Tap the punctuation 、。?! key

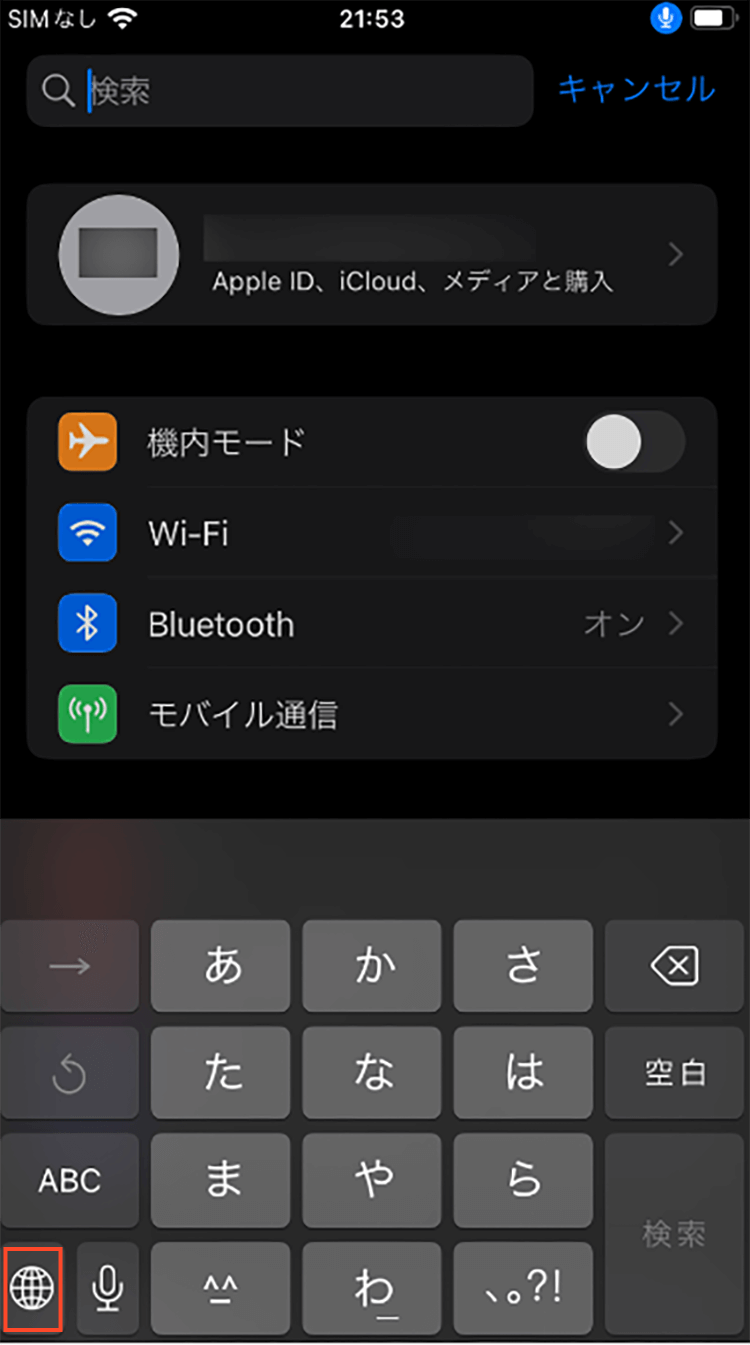[x=523, y=1288]
